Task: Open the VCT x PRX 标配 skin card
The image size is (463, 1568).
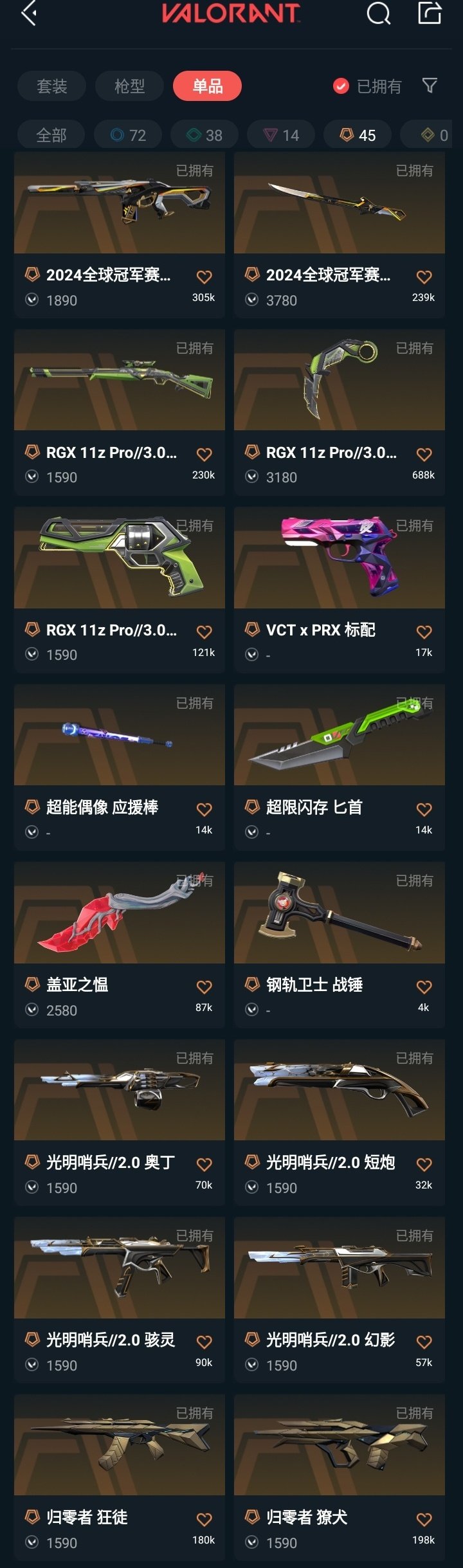Action: click(x=339, y=588)
